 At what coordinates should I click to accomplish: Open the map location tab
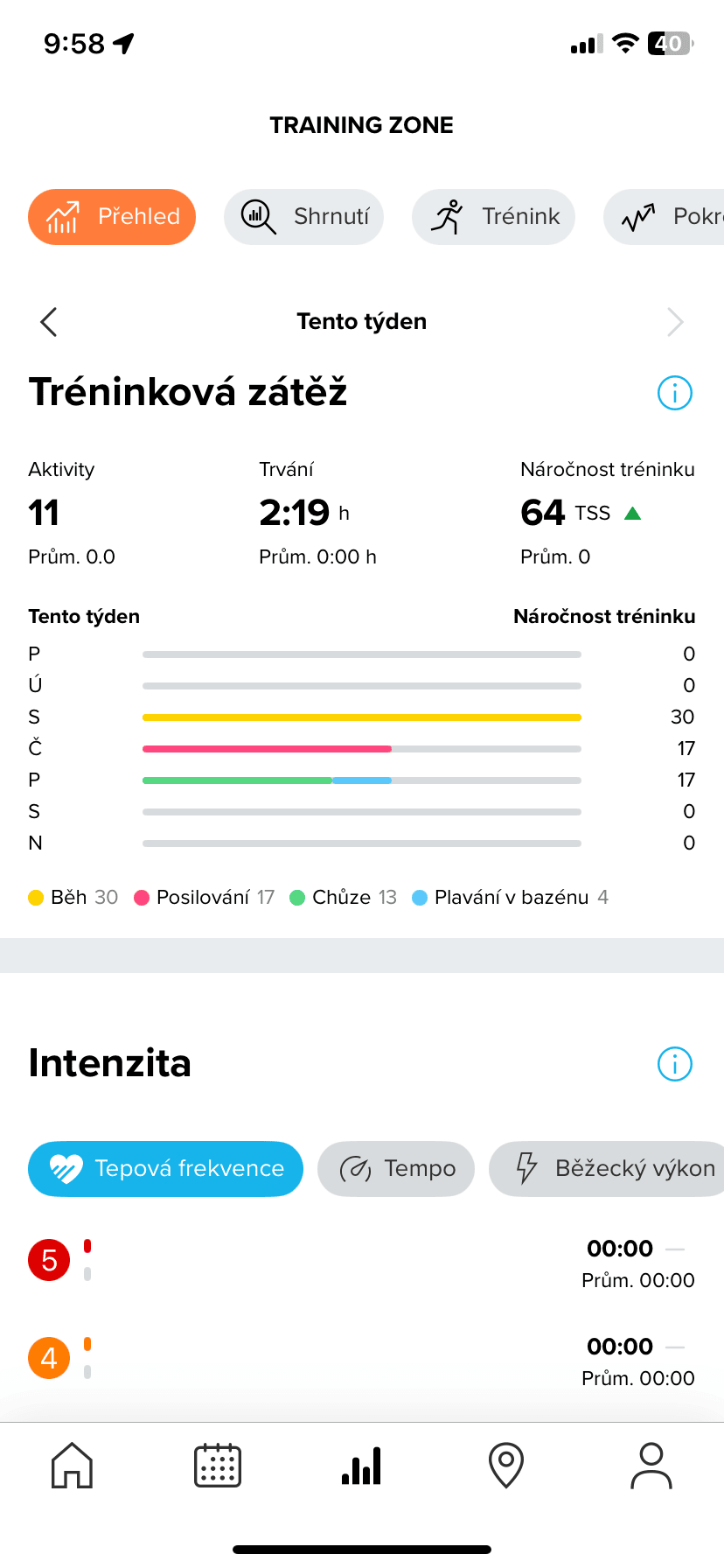click(506, 1465)
